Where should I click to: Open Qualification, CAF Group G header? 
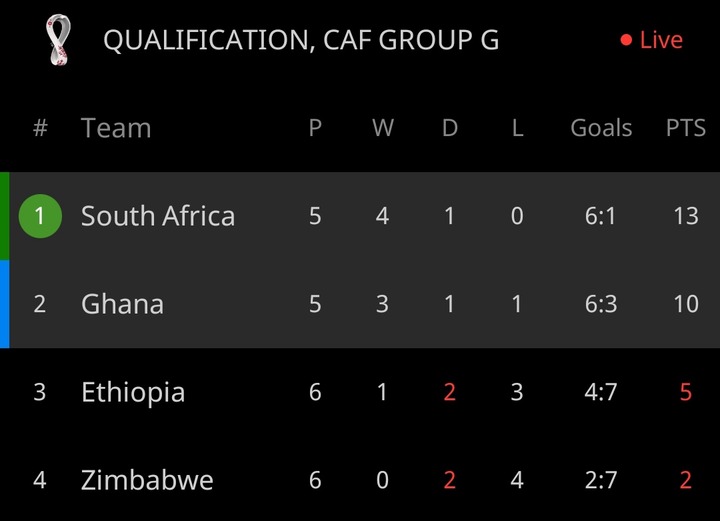(x=300, y=40)
